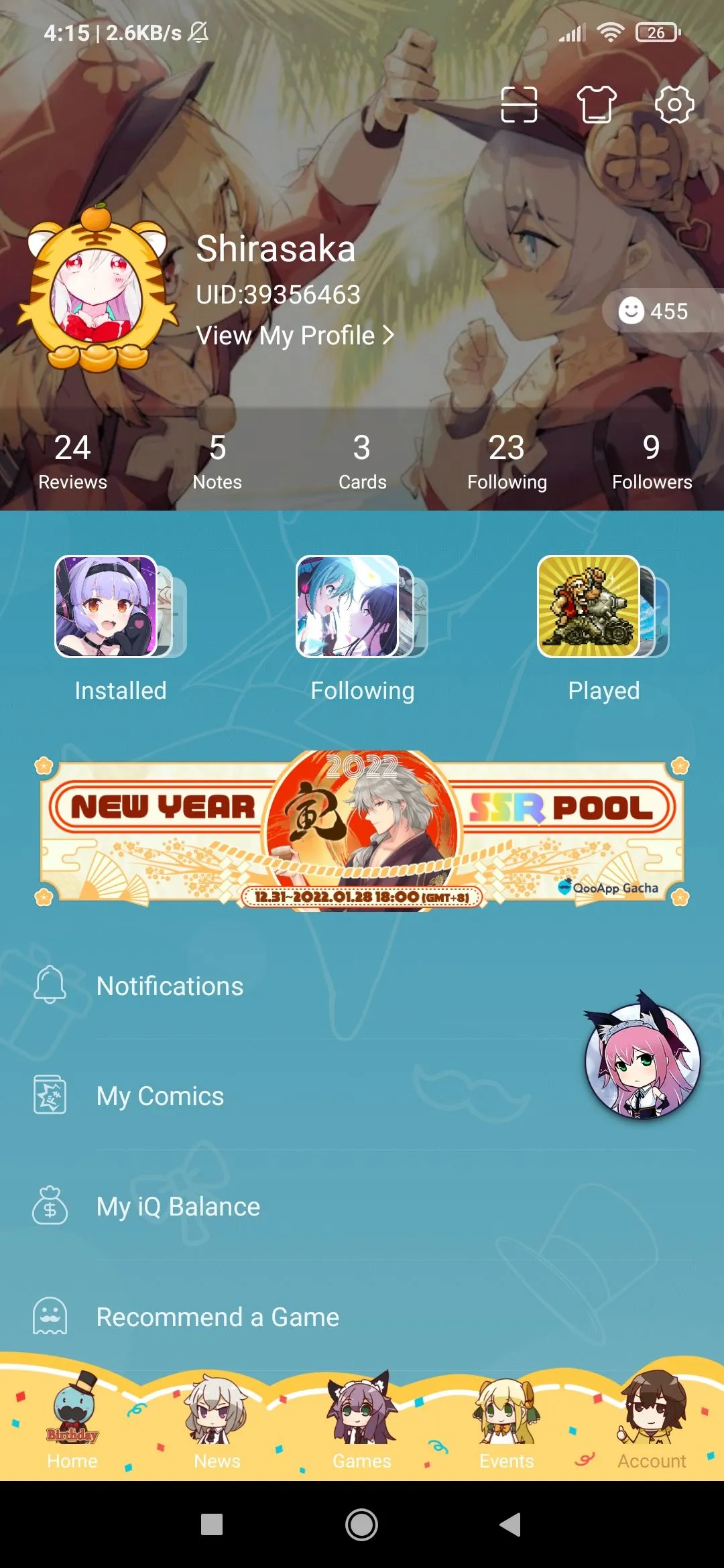Switch to the News tab
This screenshot has height=1568, width=724.
click(217, 1422)
